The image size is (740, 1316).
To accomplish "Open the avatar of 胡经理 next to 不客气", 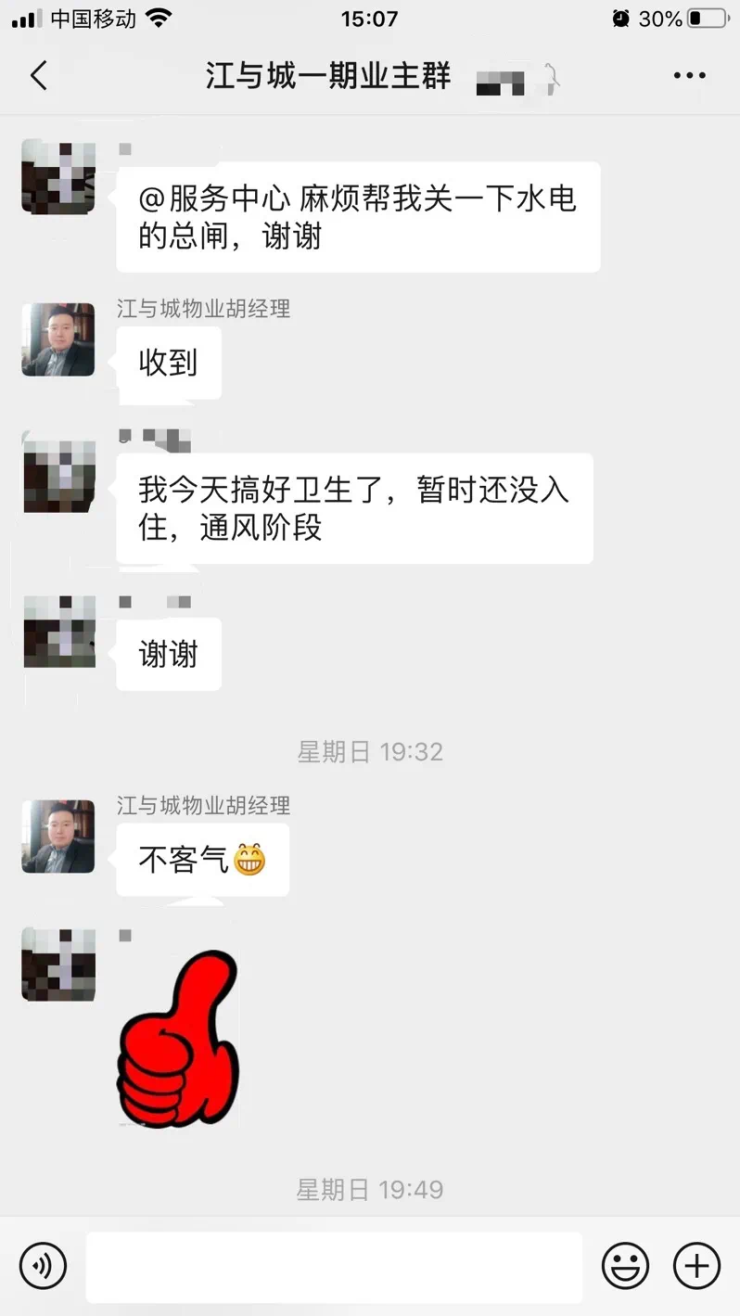I will [x=58, y=836].
